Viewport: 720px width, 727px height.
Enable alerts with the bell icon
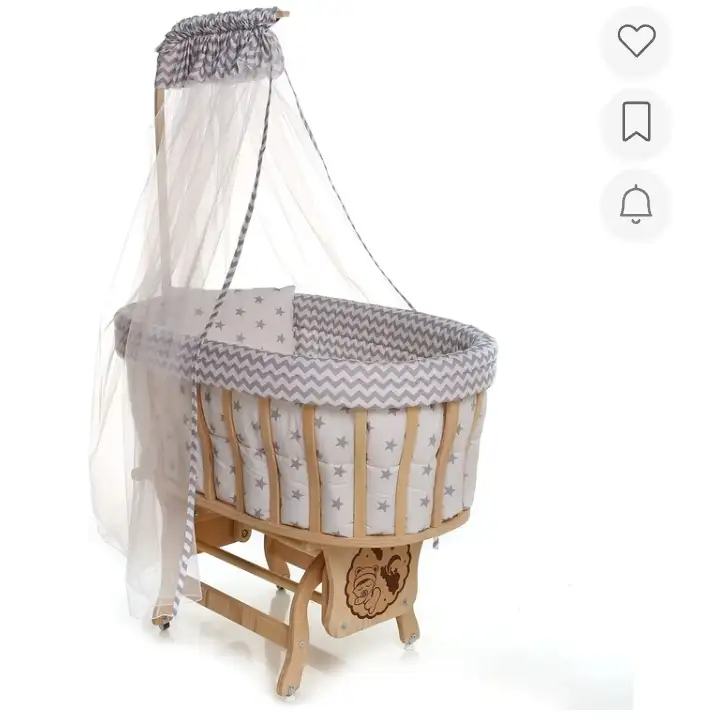pos(636,204)
